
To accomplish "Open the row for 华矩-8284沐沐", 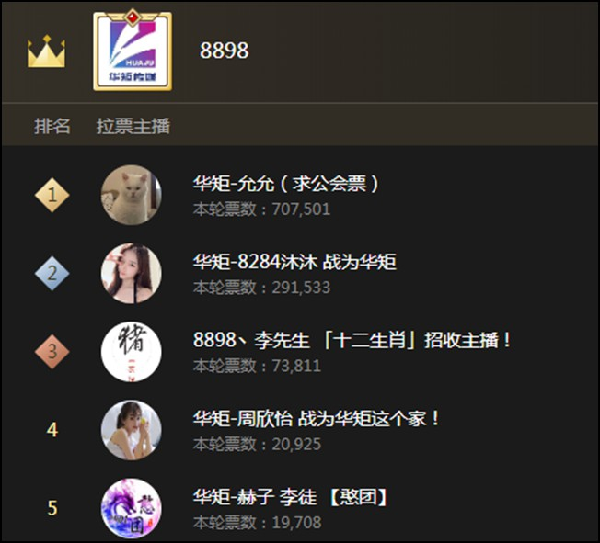I will click(x=294, y=262).
